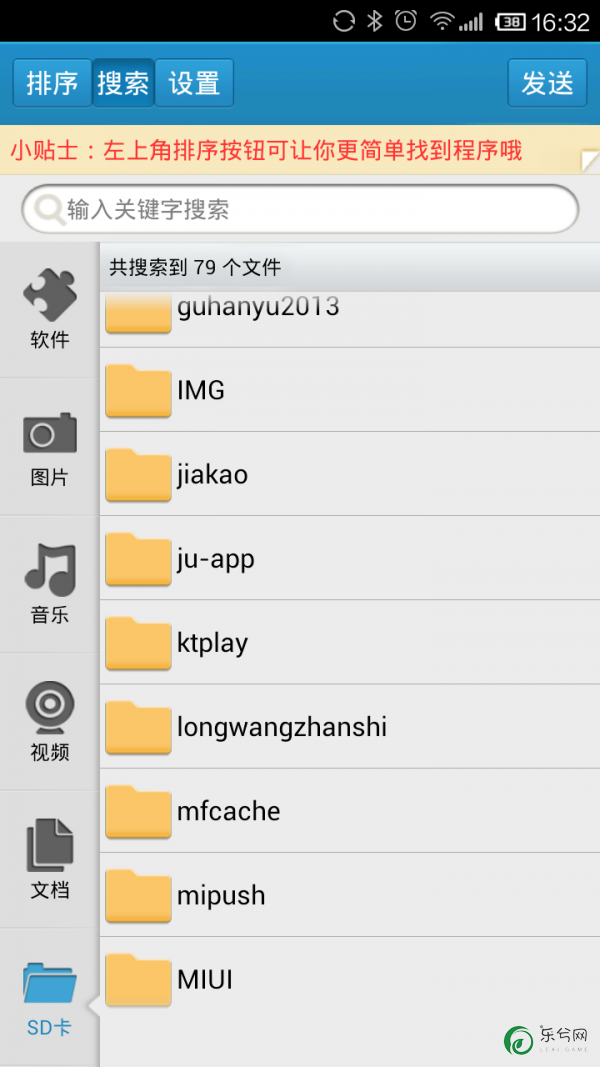Focus the 输入关键字搜索 search field

pyautogui.click(x=300, y=209)
